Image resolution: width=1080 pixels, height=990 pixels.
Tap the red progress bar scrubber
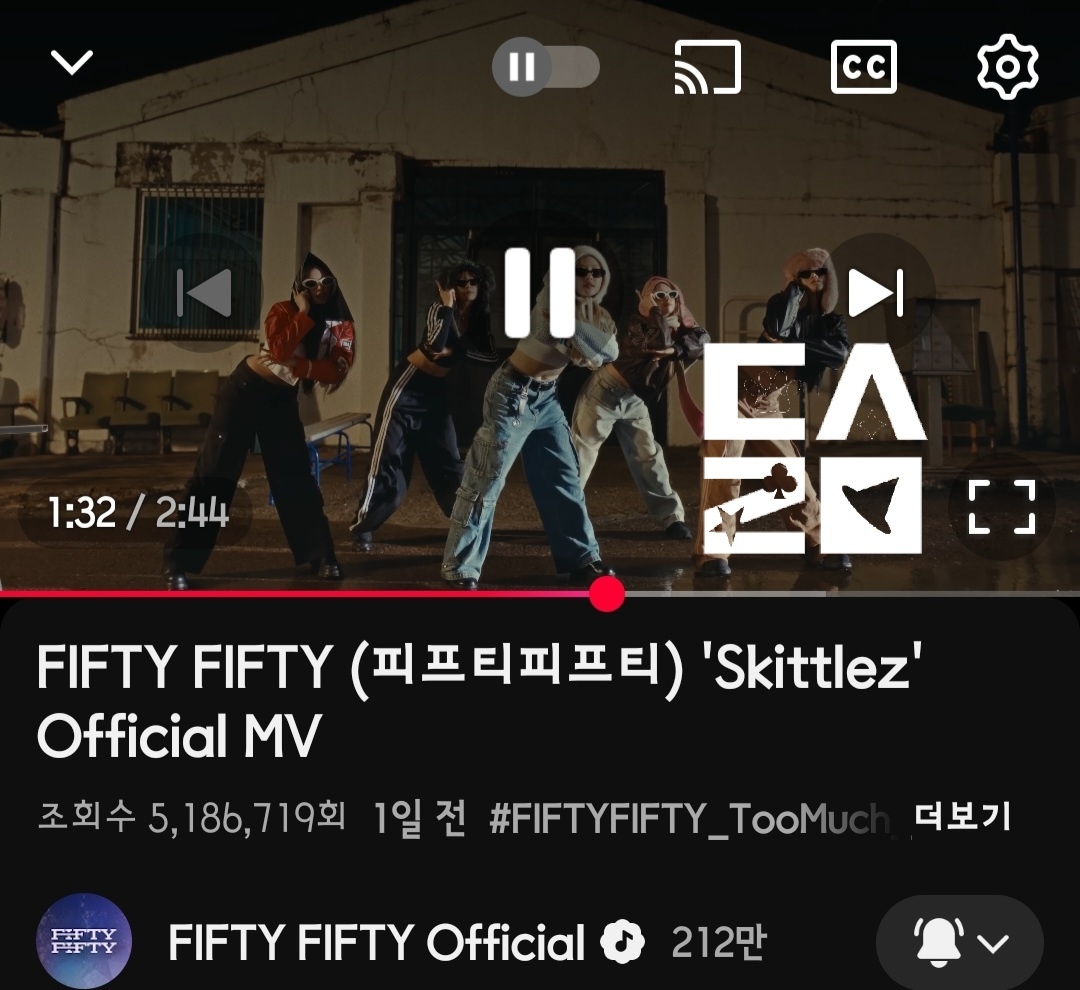(x=606, y=594)
